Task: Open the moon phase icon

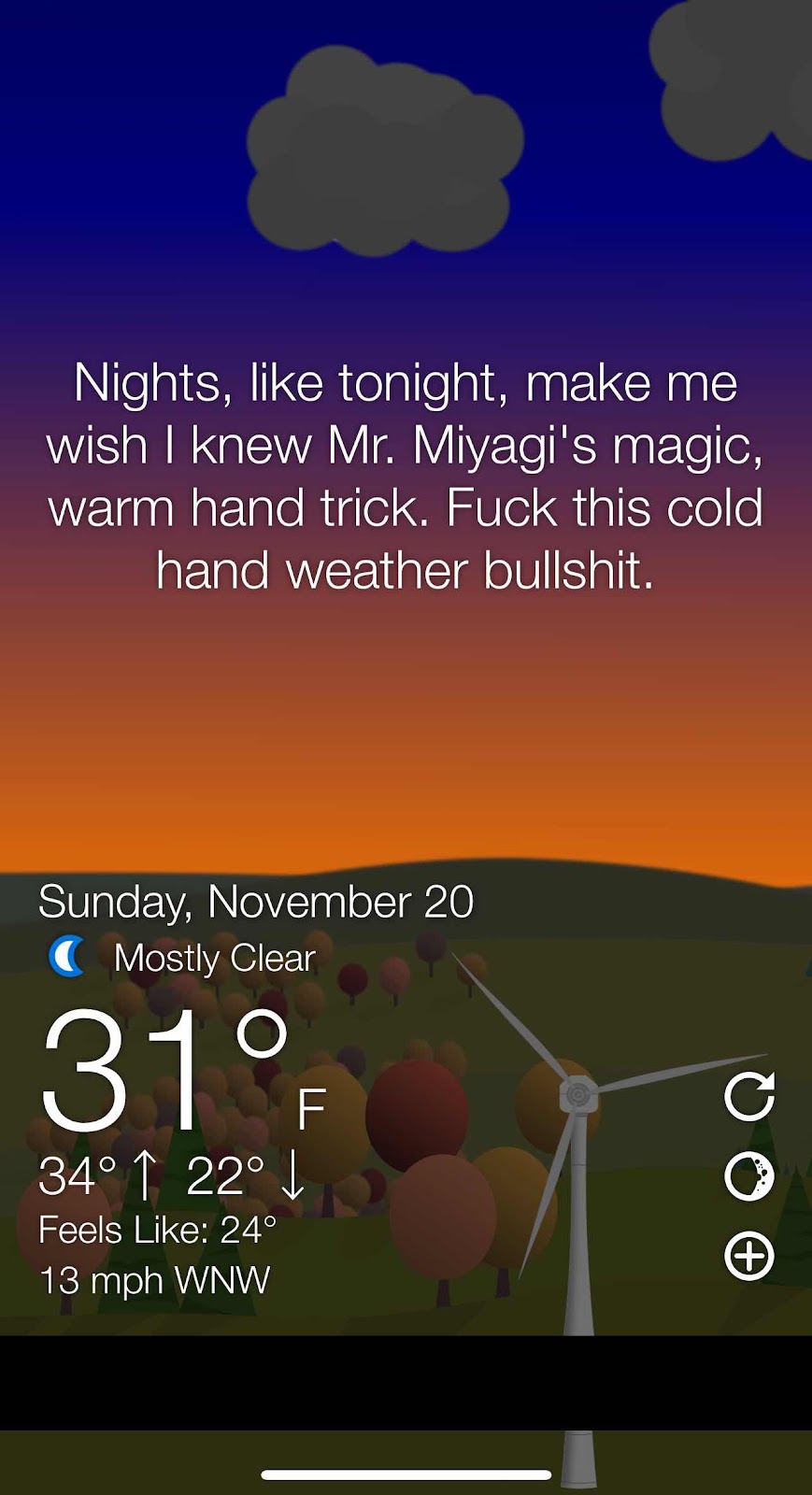Action: (x=749, y=1176)
